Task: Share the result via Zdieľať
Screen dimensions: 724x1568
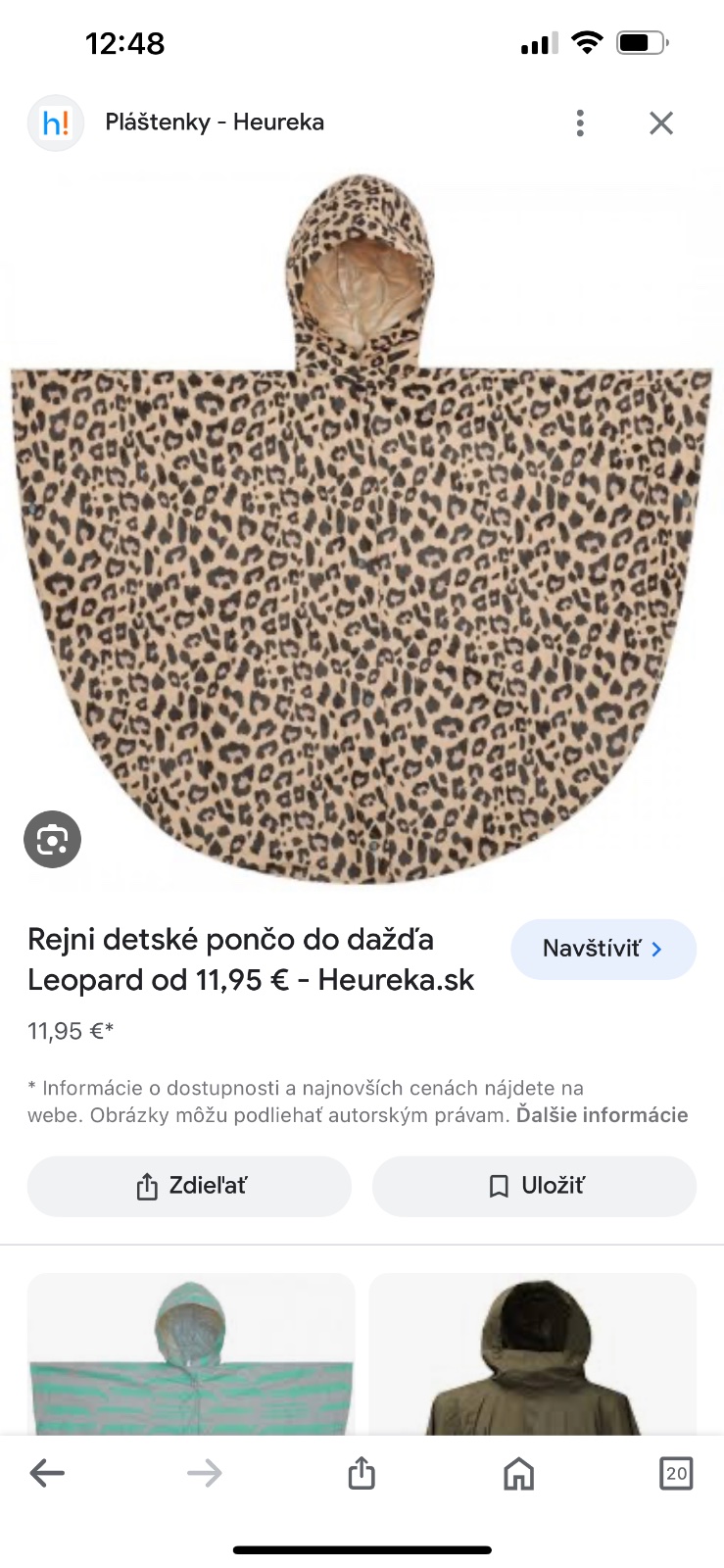Action: click(189, 1186)
